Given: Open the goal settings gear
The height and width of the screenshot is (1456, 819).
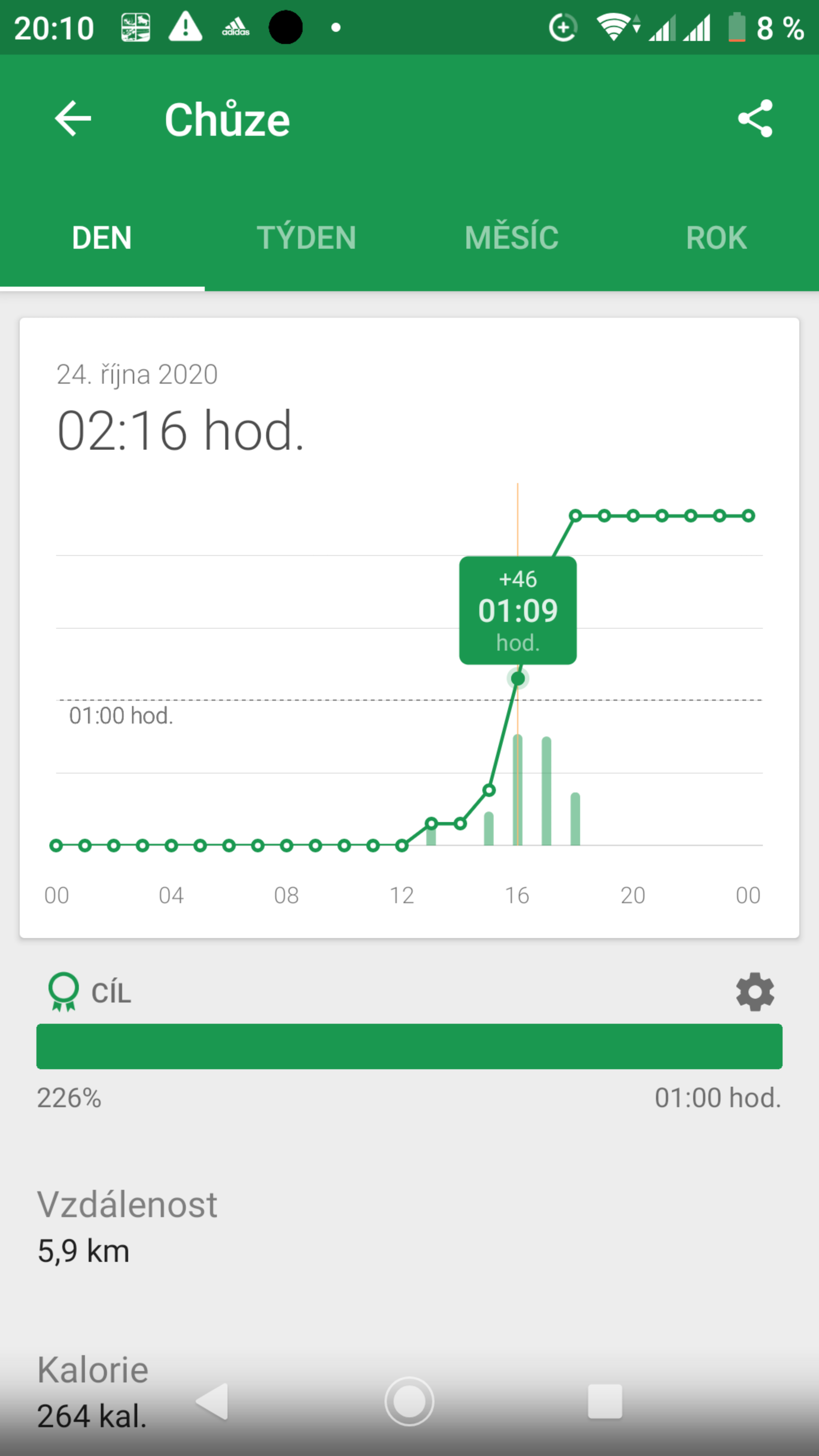Looking at the screenshot, I should pos(755,992).
